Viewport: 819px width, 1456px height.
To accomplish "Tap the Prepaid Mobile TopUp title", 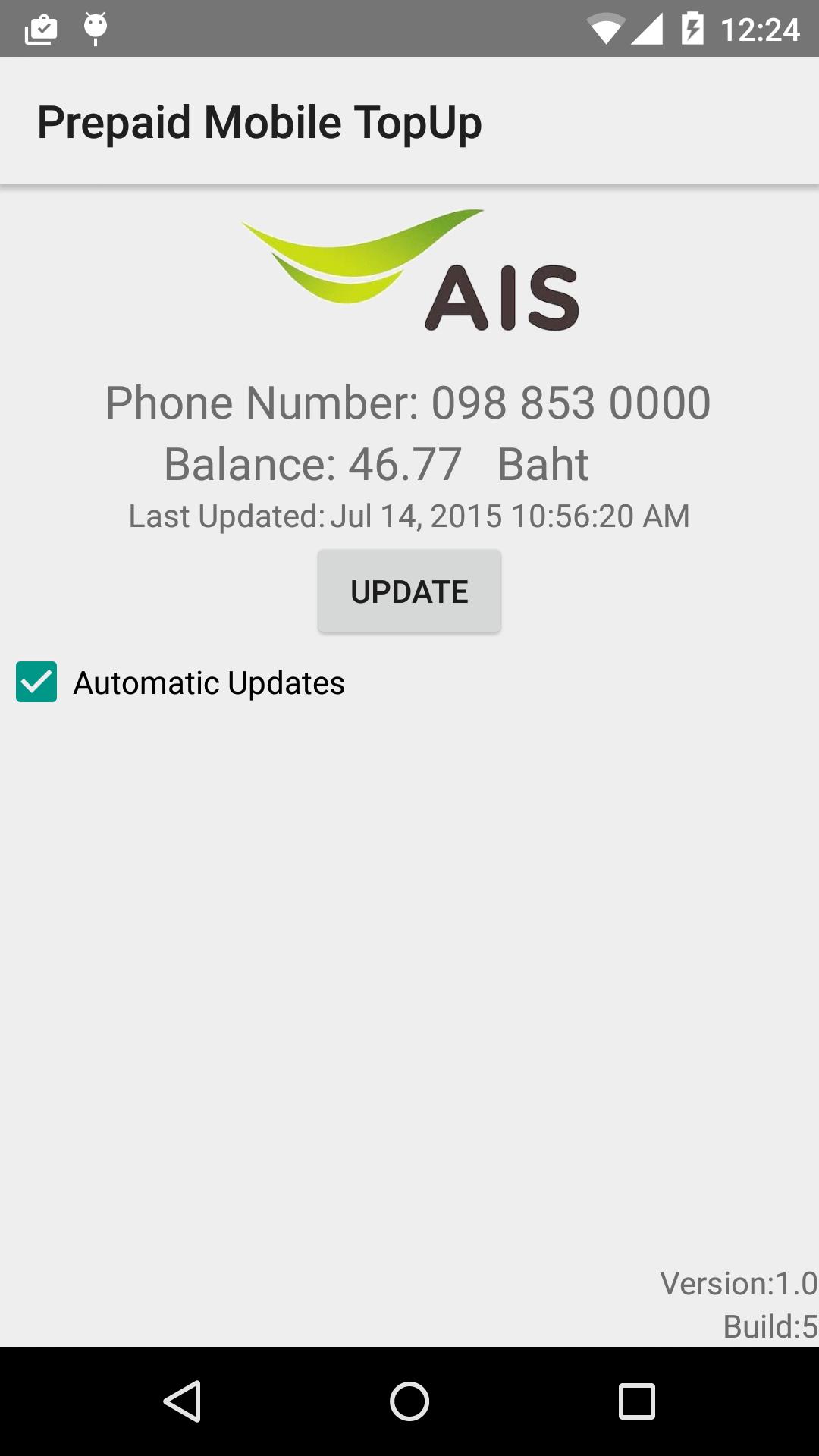I will (261, 121).
